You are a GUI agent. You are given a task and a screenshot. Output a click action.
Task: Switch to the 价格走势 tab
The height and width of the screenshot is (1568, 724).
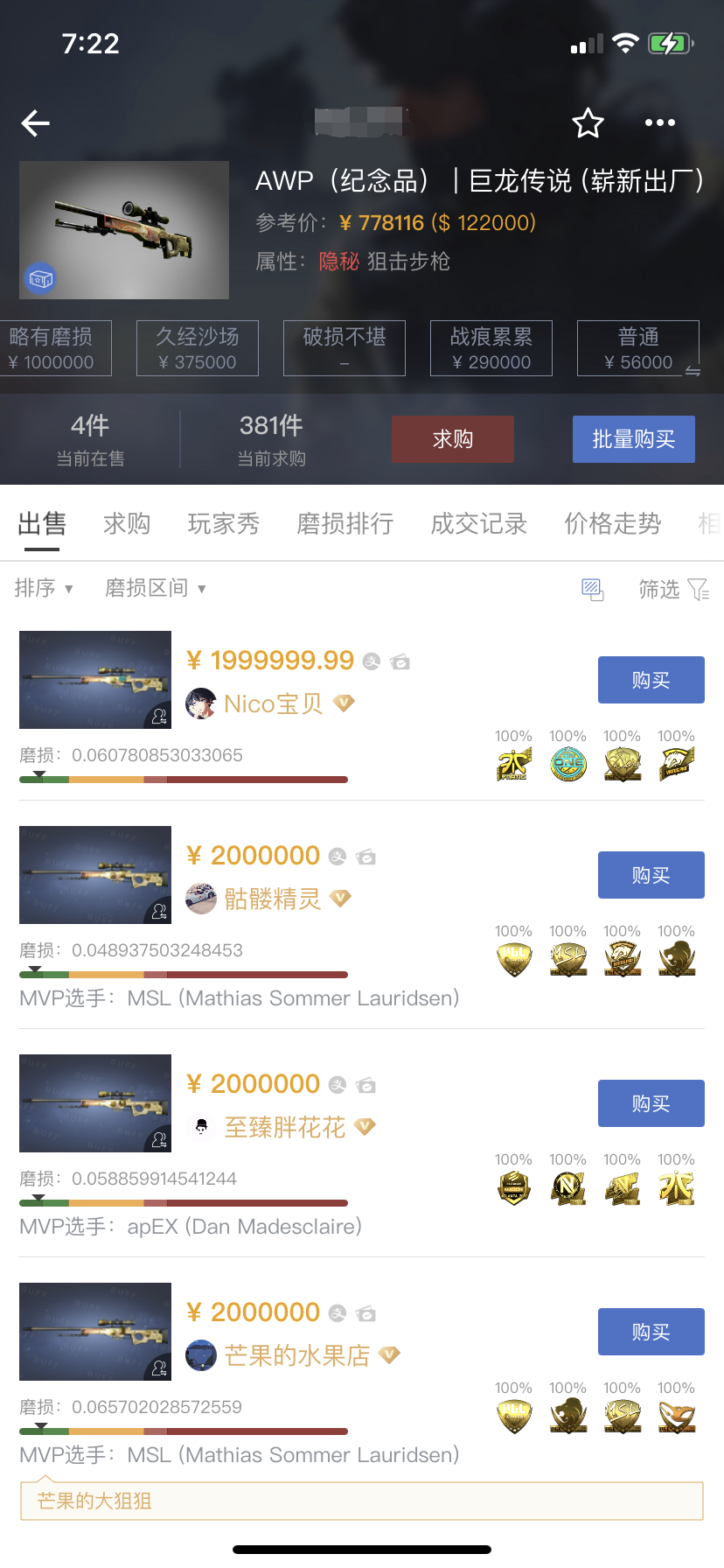(x=613, y=524)
